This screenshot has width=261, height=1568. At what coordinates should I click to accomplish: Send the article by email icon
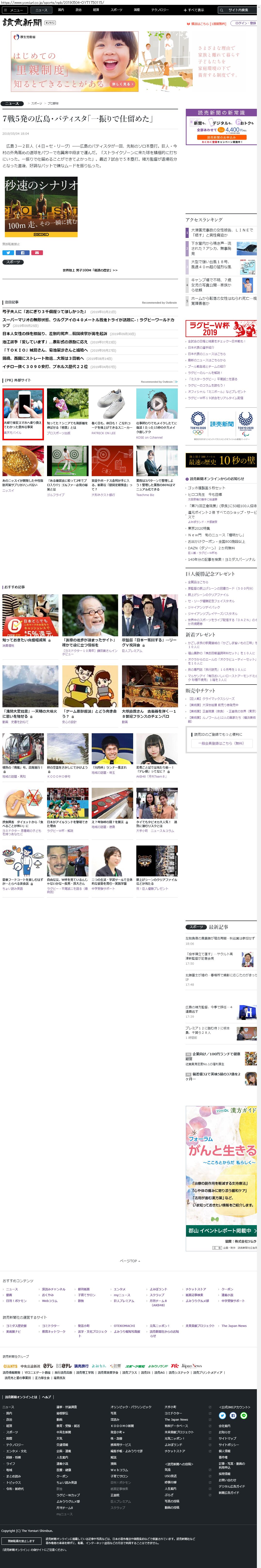tap(37, 252)
